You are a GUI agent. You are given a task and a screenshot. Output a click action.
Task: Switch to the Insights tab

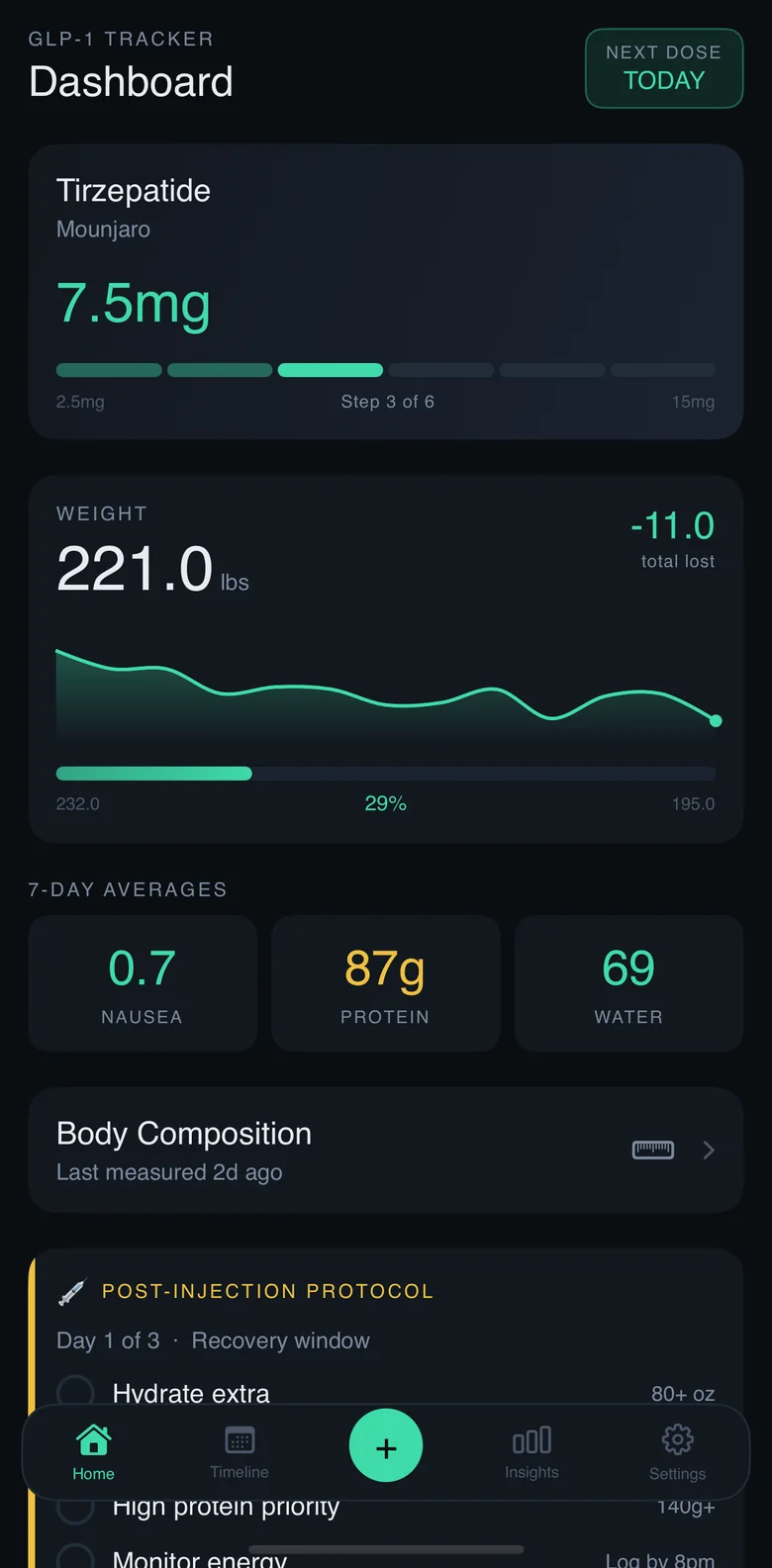(531, 1451)
